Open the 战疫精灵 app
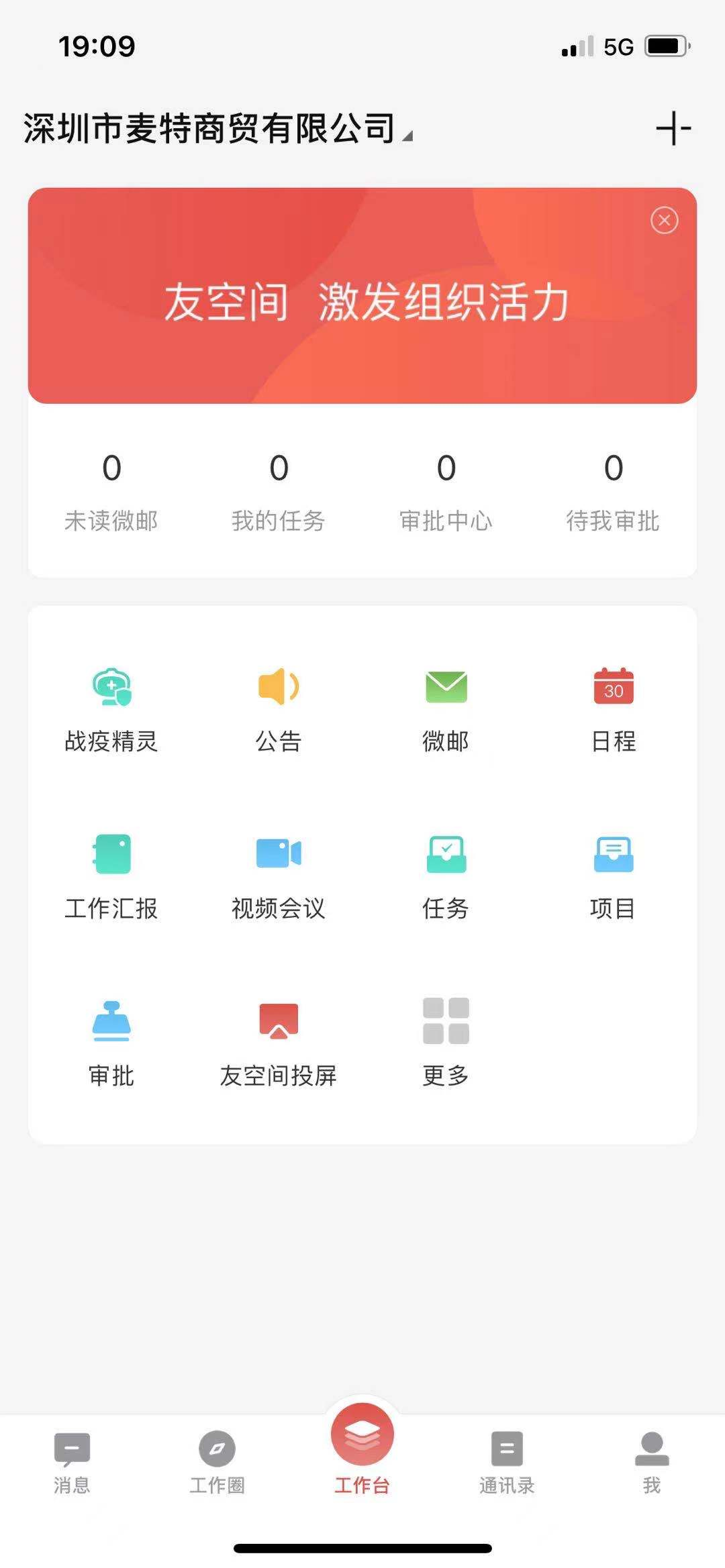The width and height of the screenshot is (725, 1568). pyautogui.click(x=111, y=711)
